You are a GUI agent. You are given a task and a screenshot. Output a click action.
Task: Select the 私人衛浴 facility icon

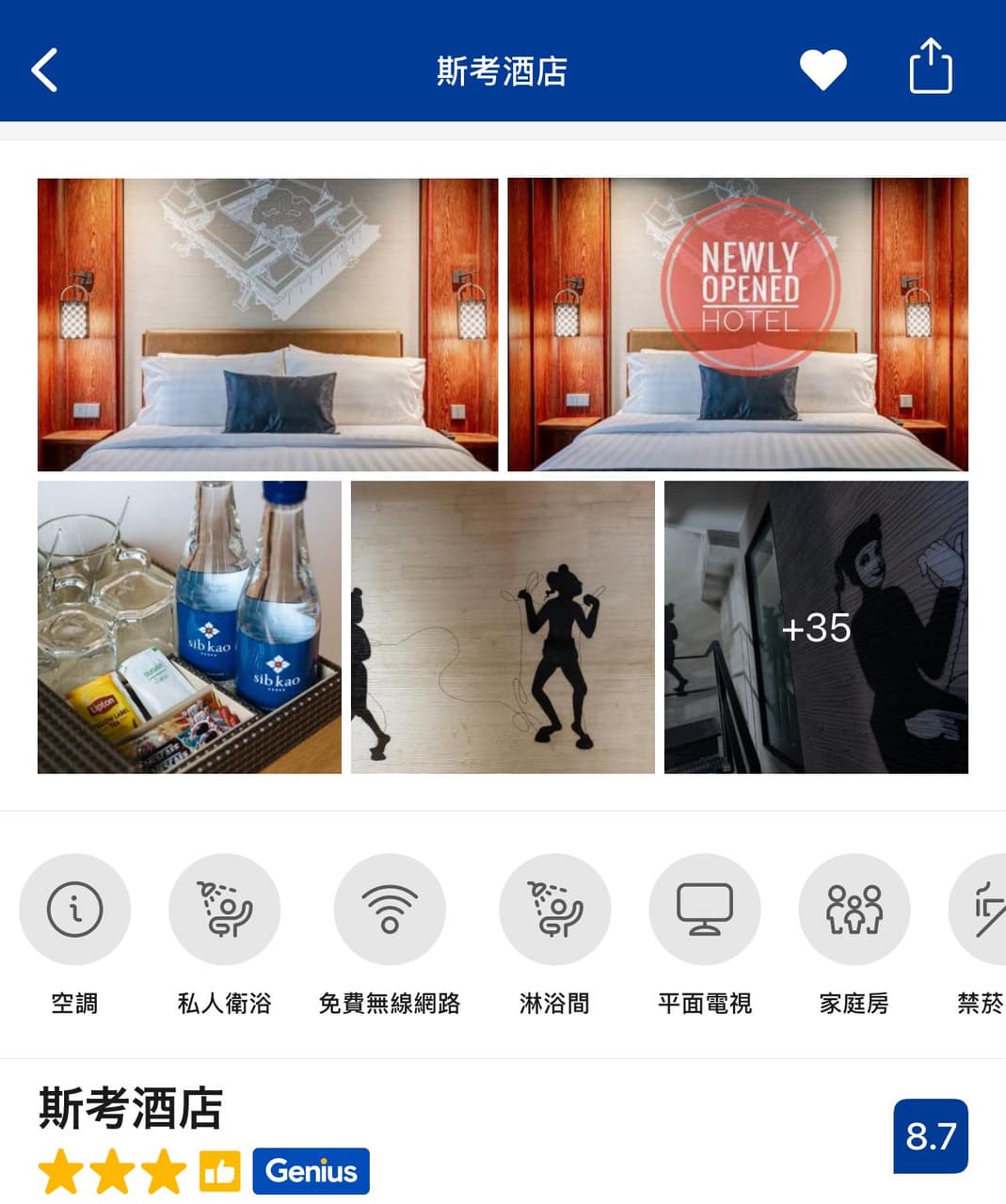click(224, 909)
